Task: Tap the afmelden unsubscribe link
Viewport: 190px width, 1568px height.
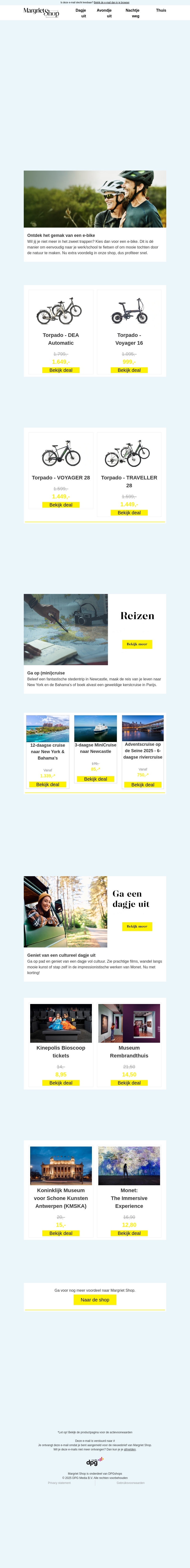Action: tap(130, 1449)
